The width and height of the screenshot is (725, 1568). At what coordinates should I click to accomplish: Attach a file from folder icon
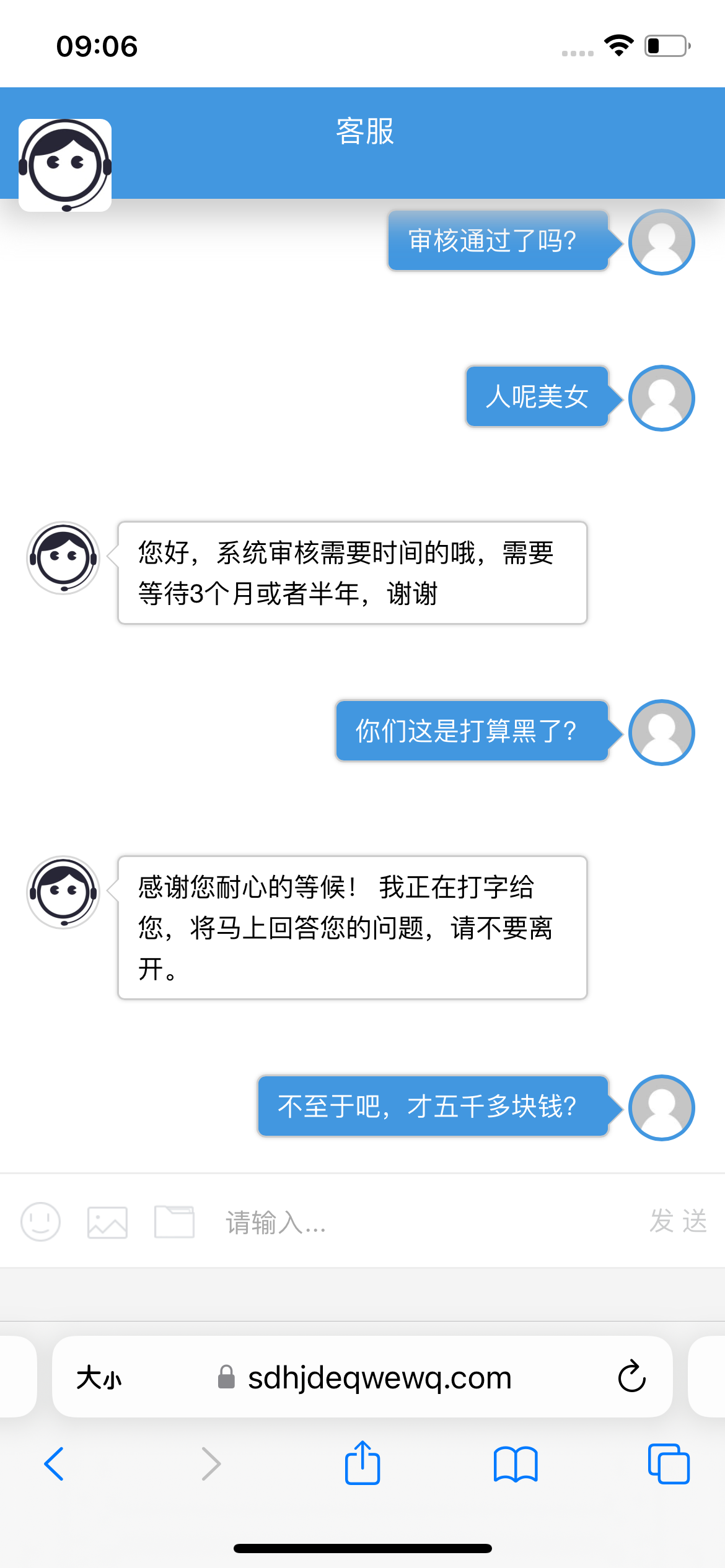[174, 1222]
